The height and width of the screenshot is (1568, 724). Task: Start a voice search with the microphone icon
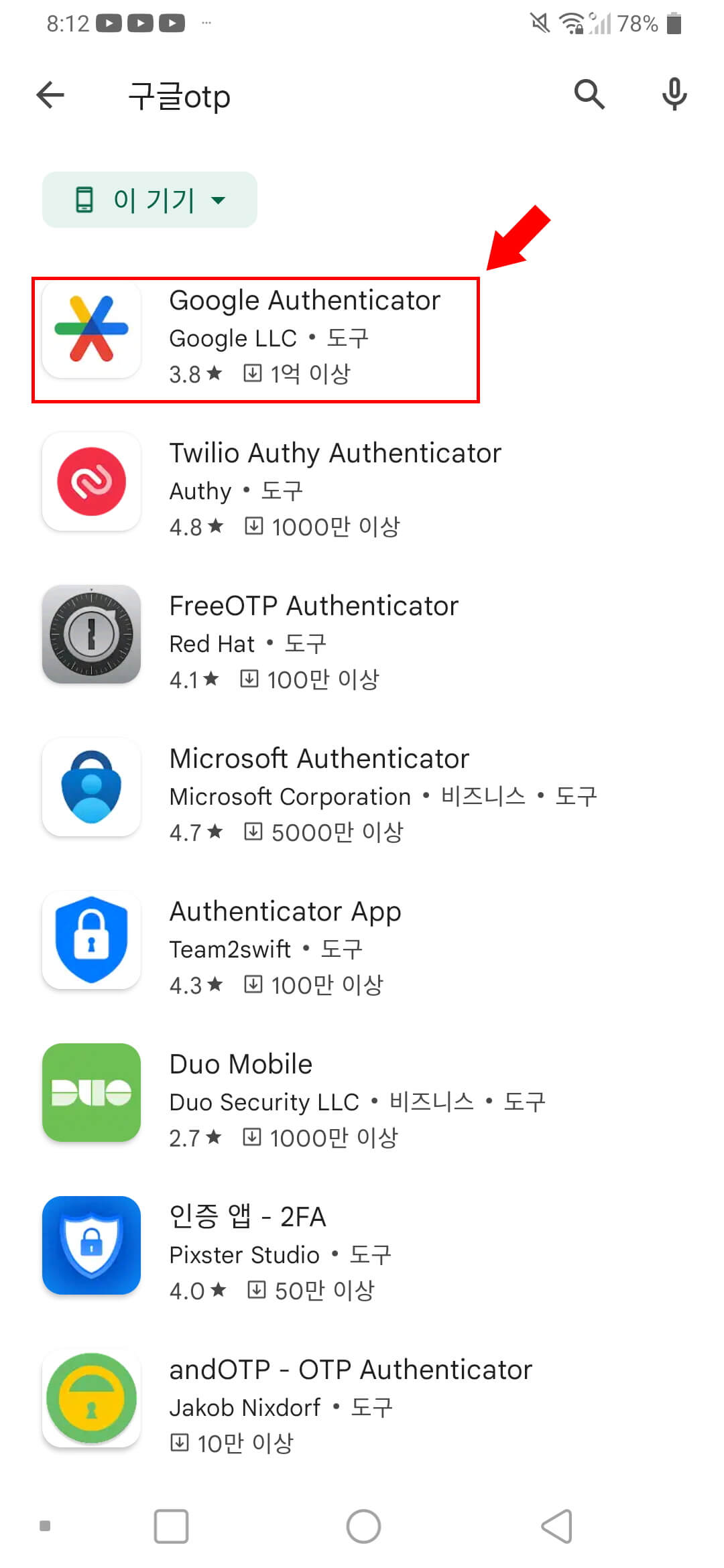tap(674, 95)
